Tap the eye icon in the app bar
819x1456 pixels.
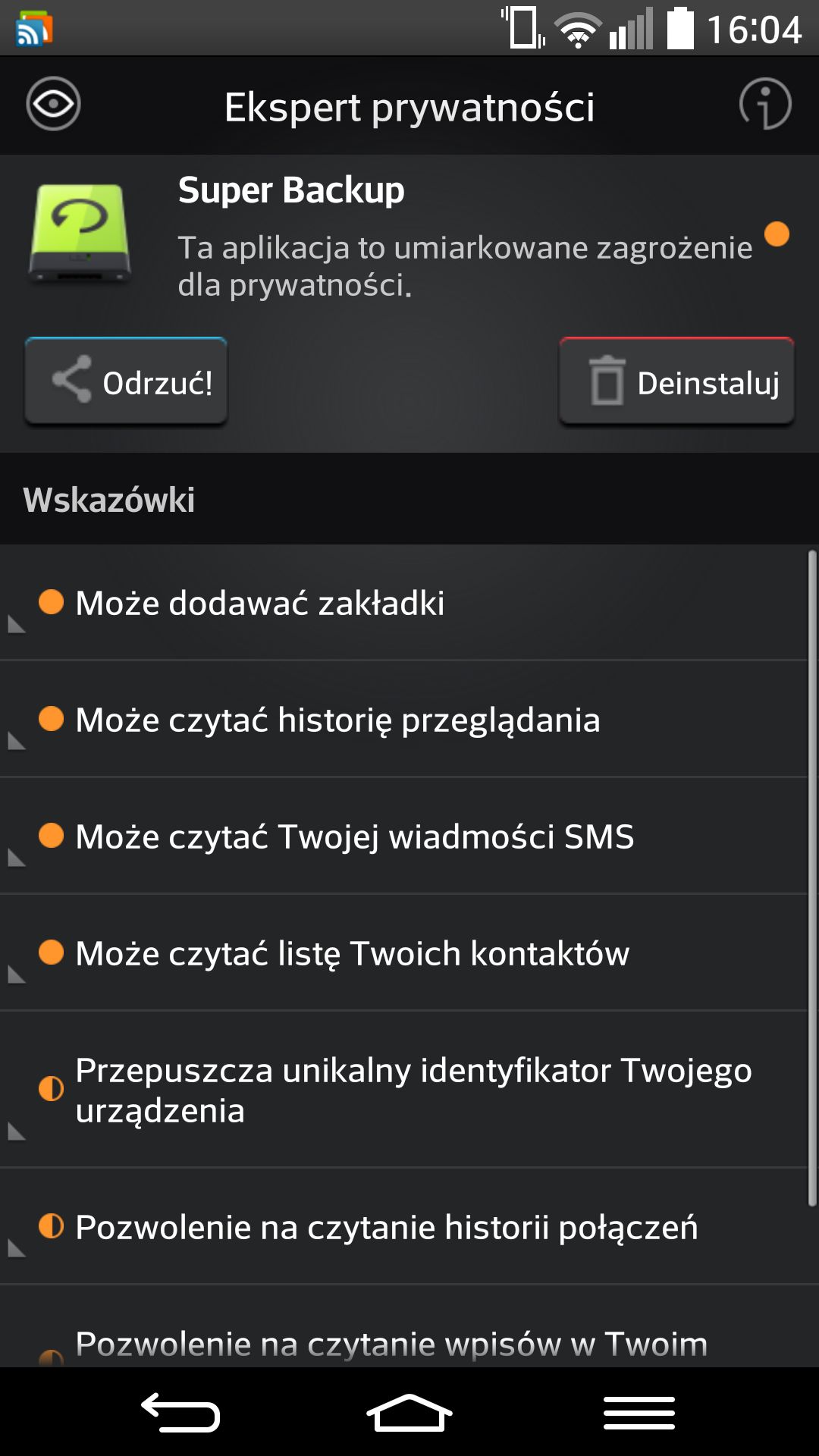point(53,104)
